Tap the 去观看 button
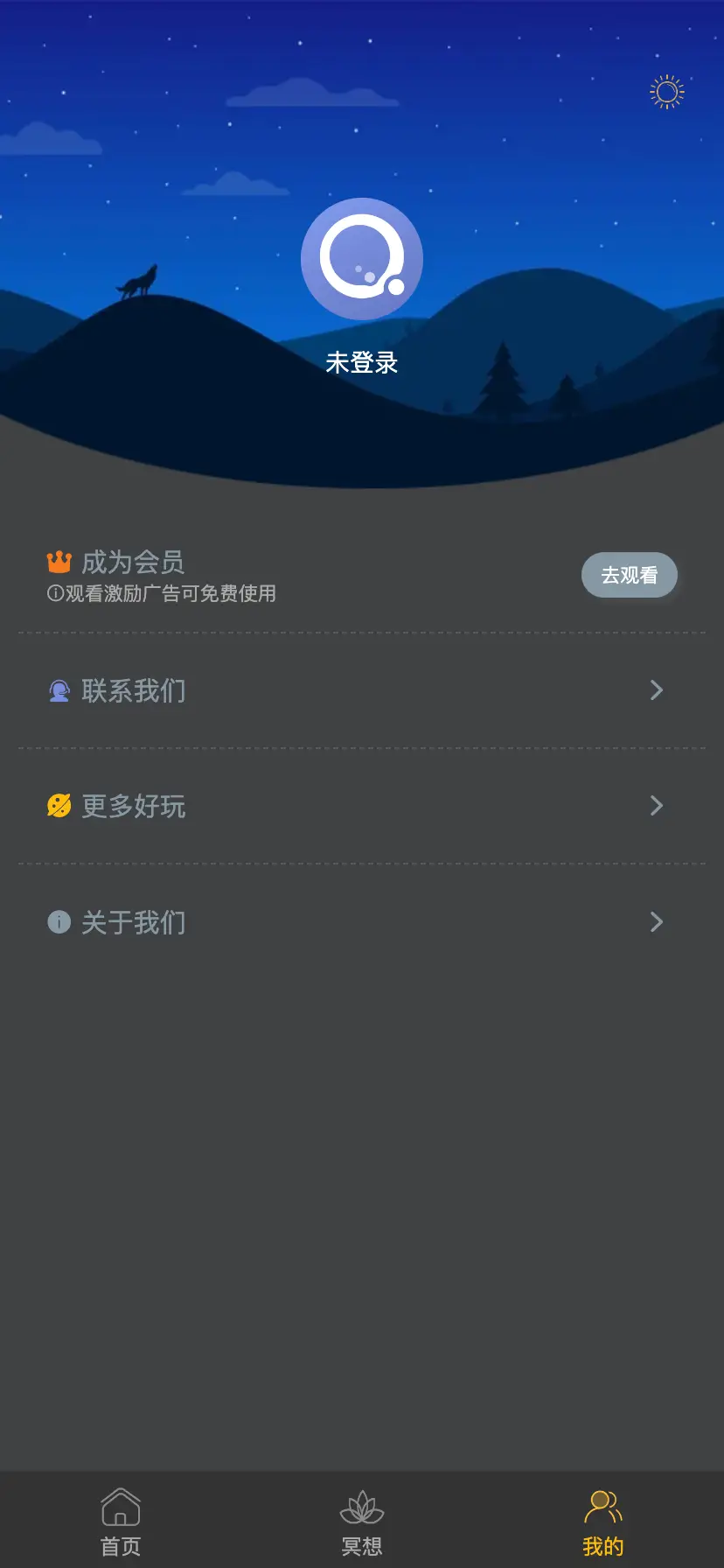Viewport: 724px width, 1568px height. [630, 575]
